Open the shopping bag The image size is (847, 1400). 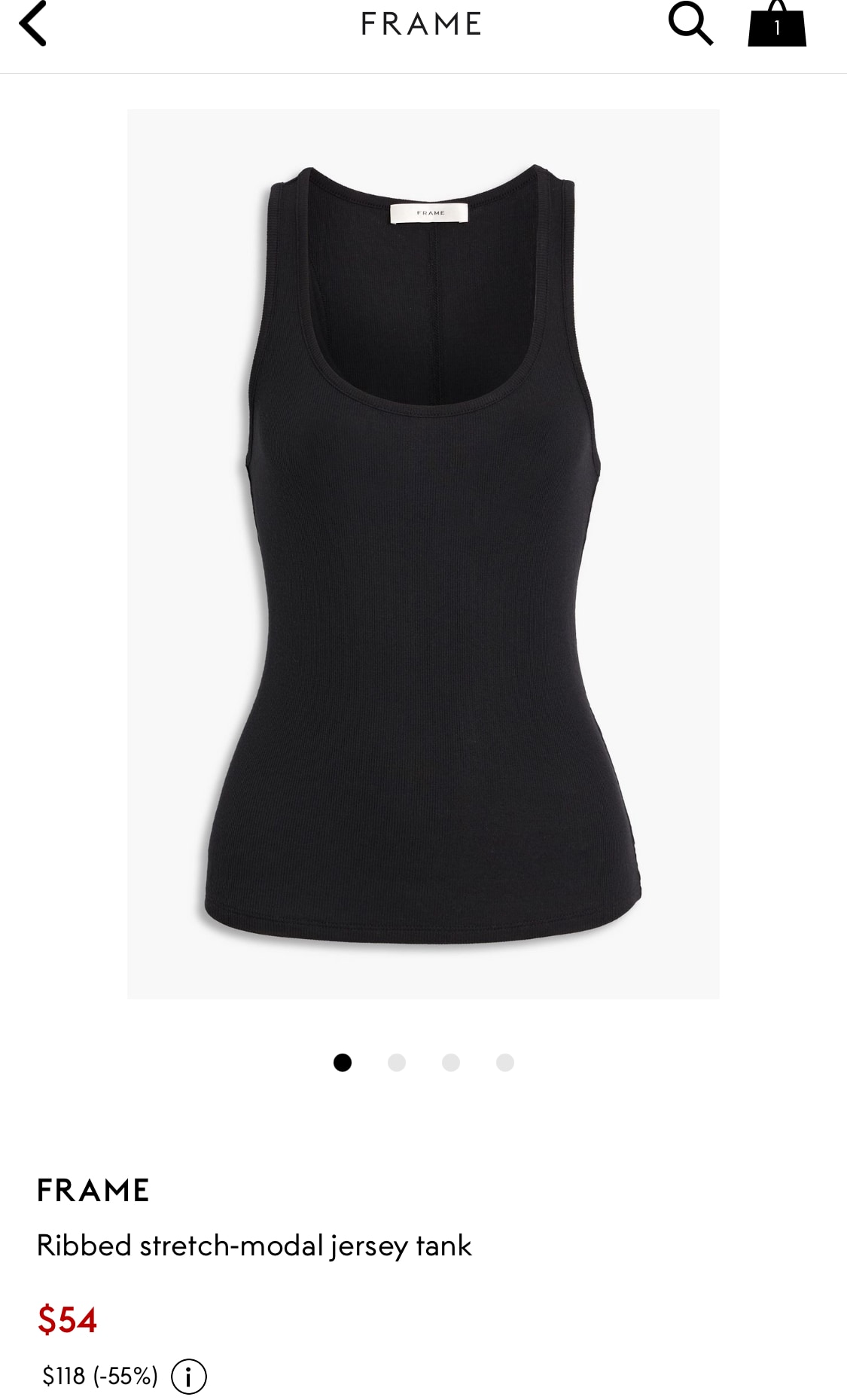coord(776,25)
